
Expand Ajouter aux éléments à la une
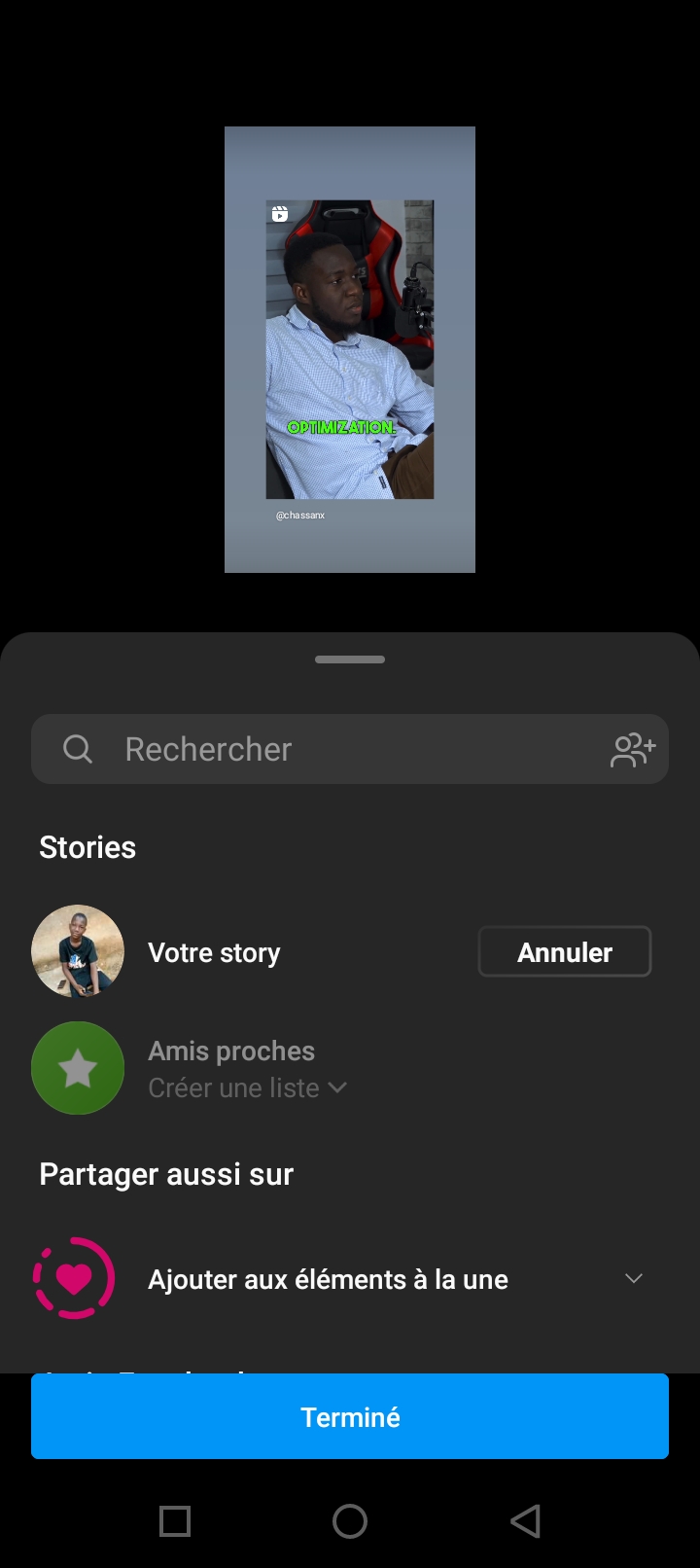tap(633, 1278)
